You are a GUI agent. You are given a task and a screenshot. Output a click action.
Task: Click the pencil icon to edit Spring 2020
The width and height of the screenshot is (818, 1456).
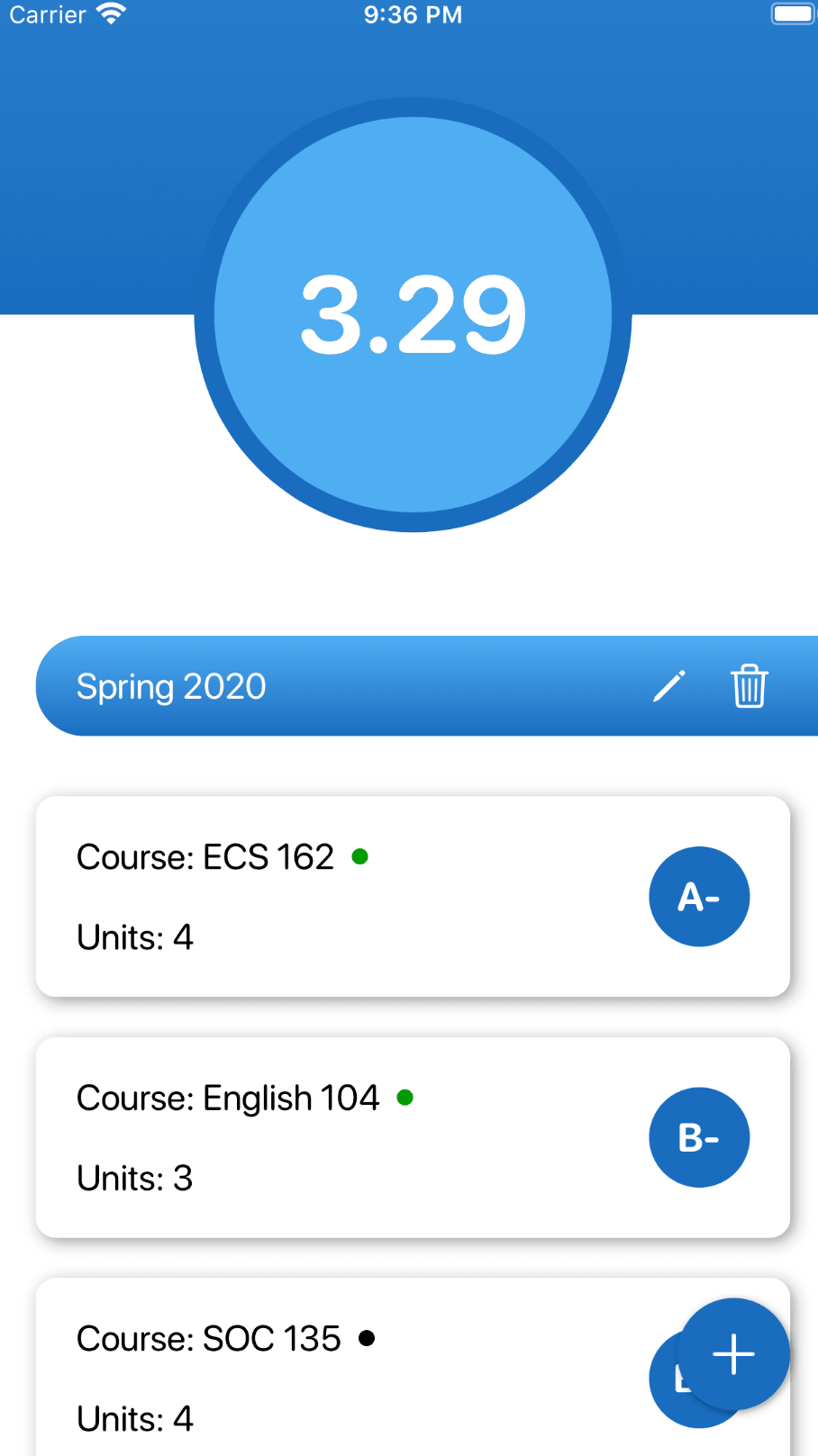point(668,686)
